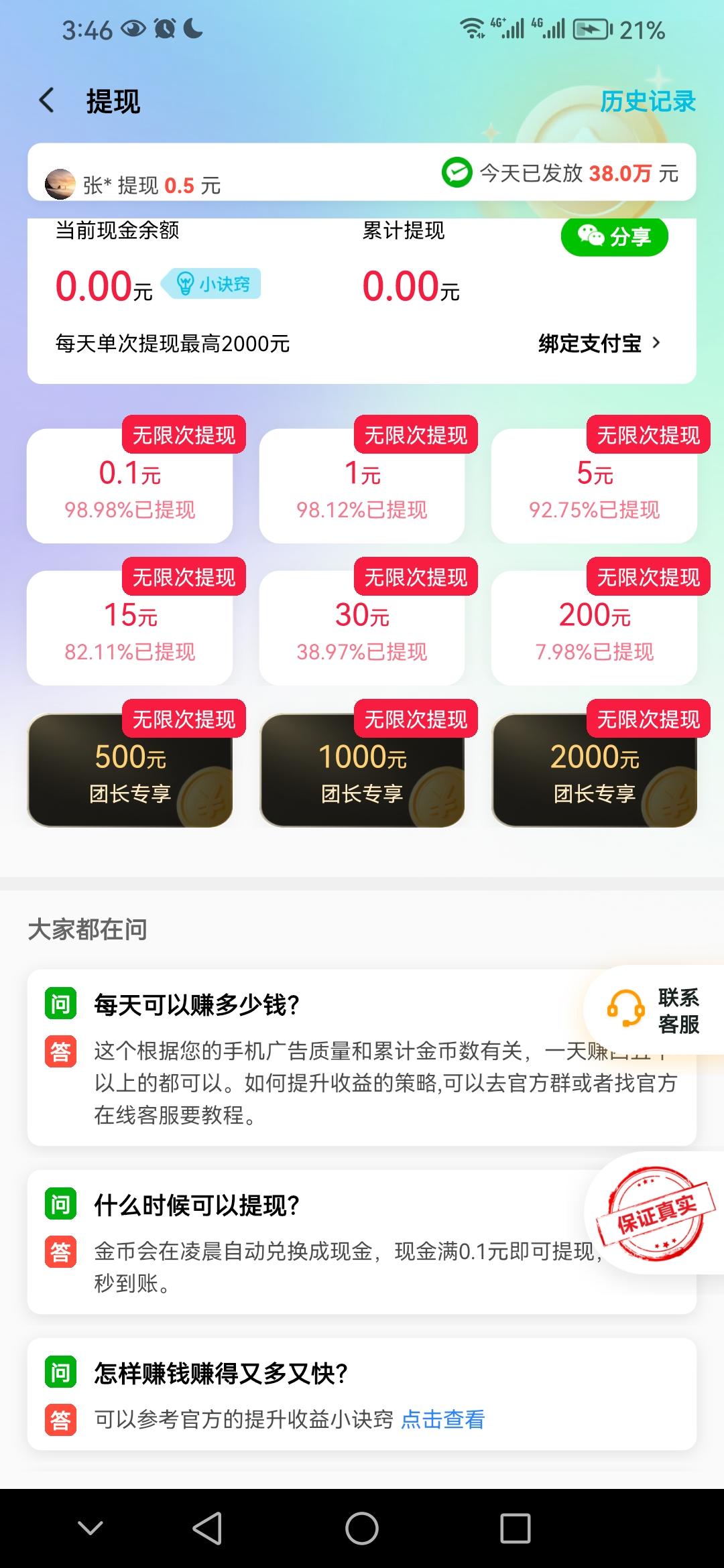
Task: Select the 2000元 团长专享 card
Action: [x=594, y=770]
